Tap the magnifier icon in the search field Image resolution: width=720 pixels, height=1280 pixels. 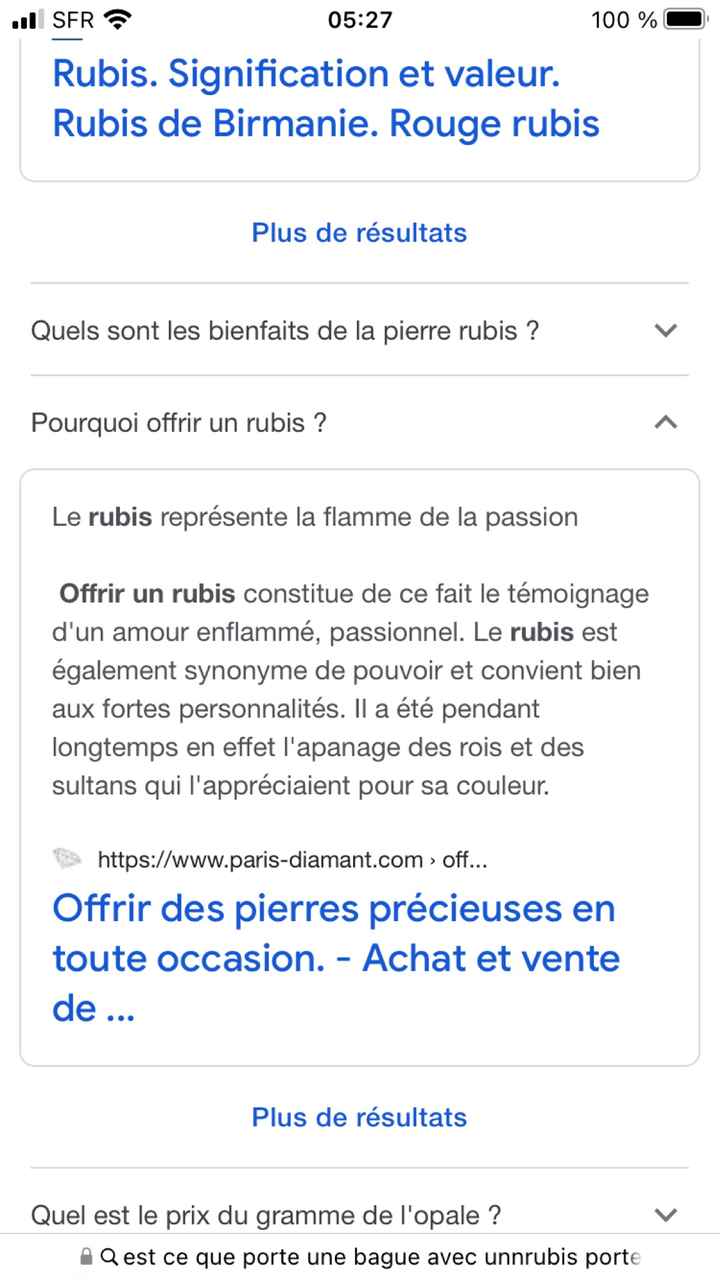[x=108, y=1256]
